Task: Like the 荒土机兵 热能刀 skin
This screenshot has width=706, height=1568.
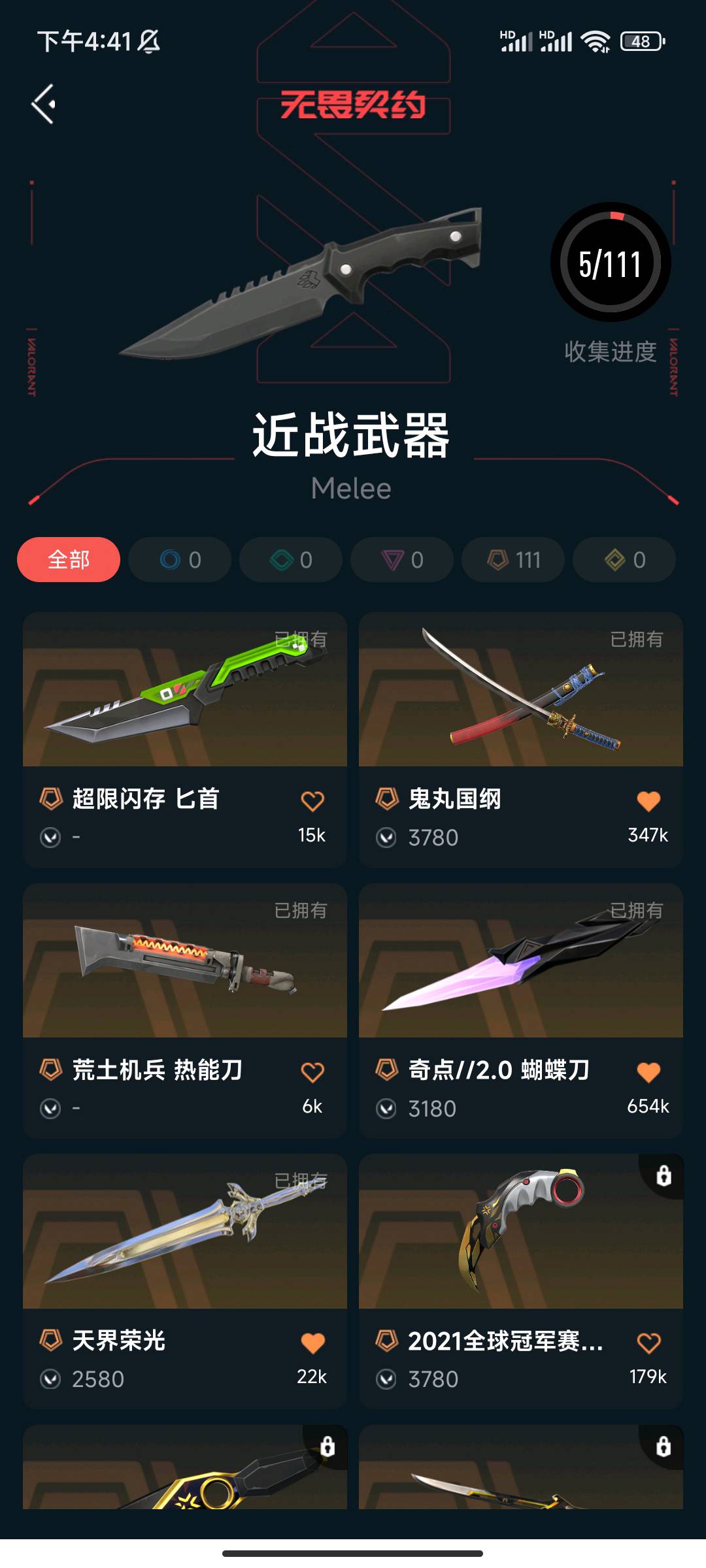Action: coord(312,1072)
